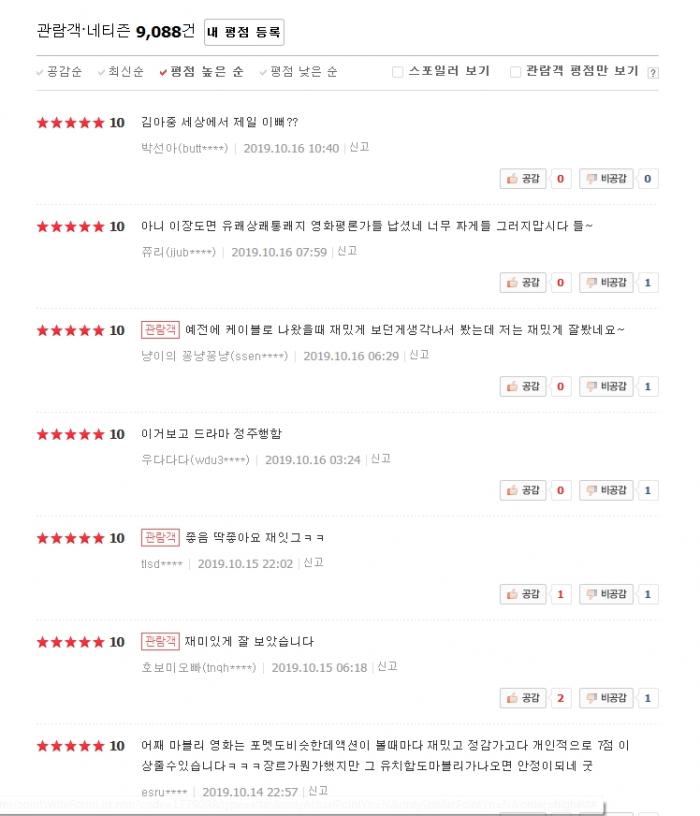
Task: Report 우다다다's review via 신고
Action: pyautogui.click(x=381, y=459)
